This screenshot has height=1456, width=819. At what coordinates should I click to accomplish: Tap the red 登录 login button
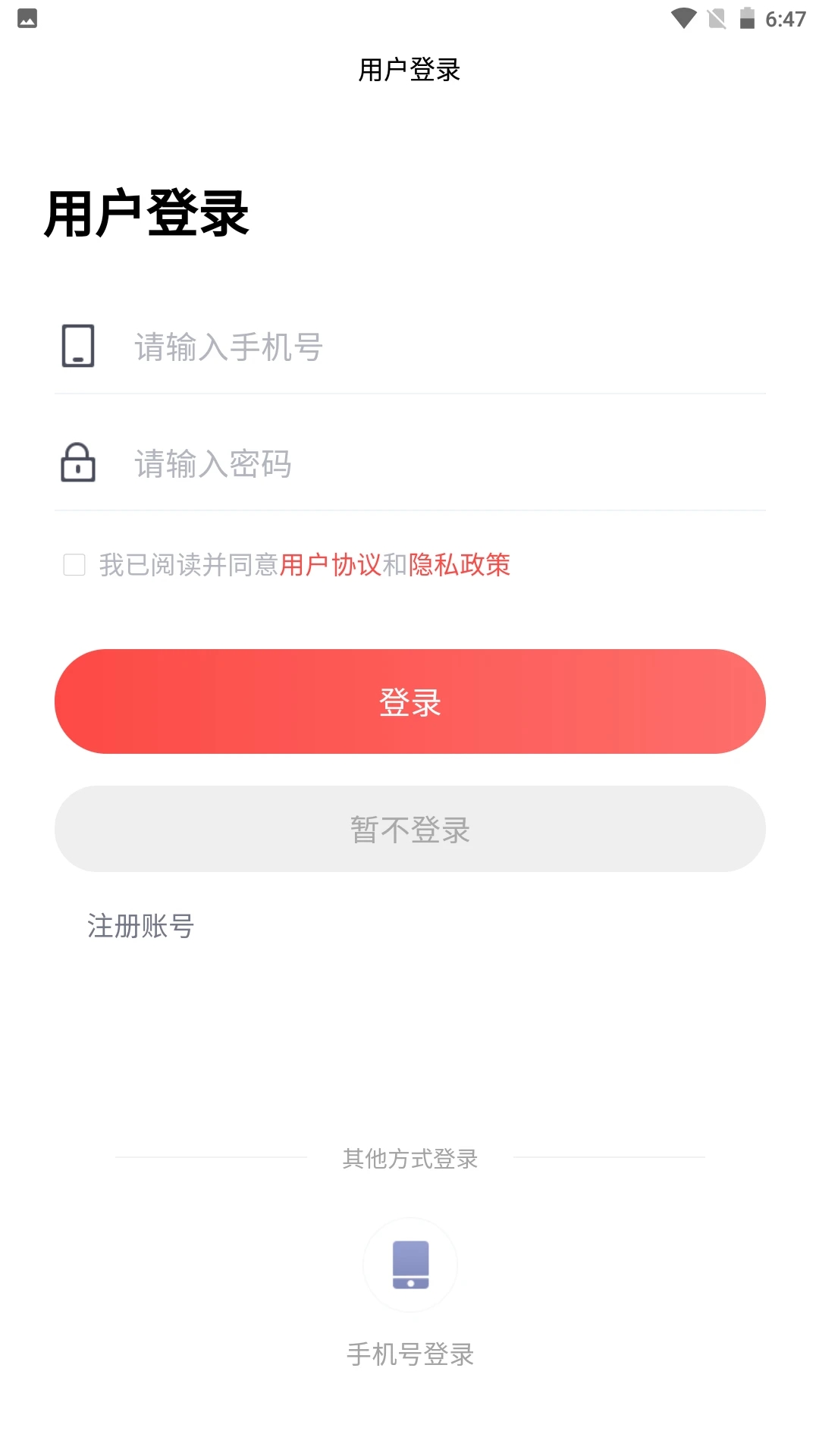(409, 701)
